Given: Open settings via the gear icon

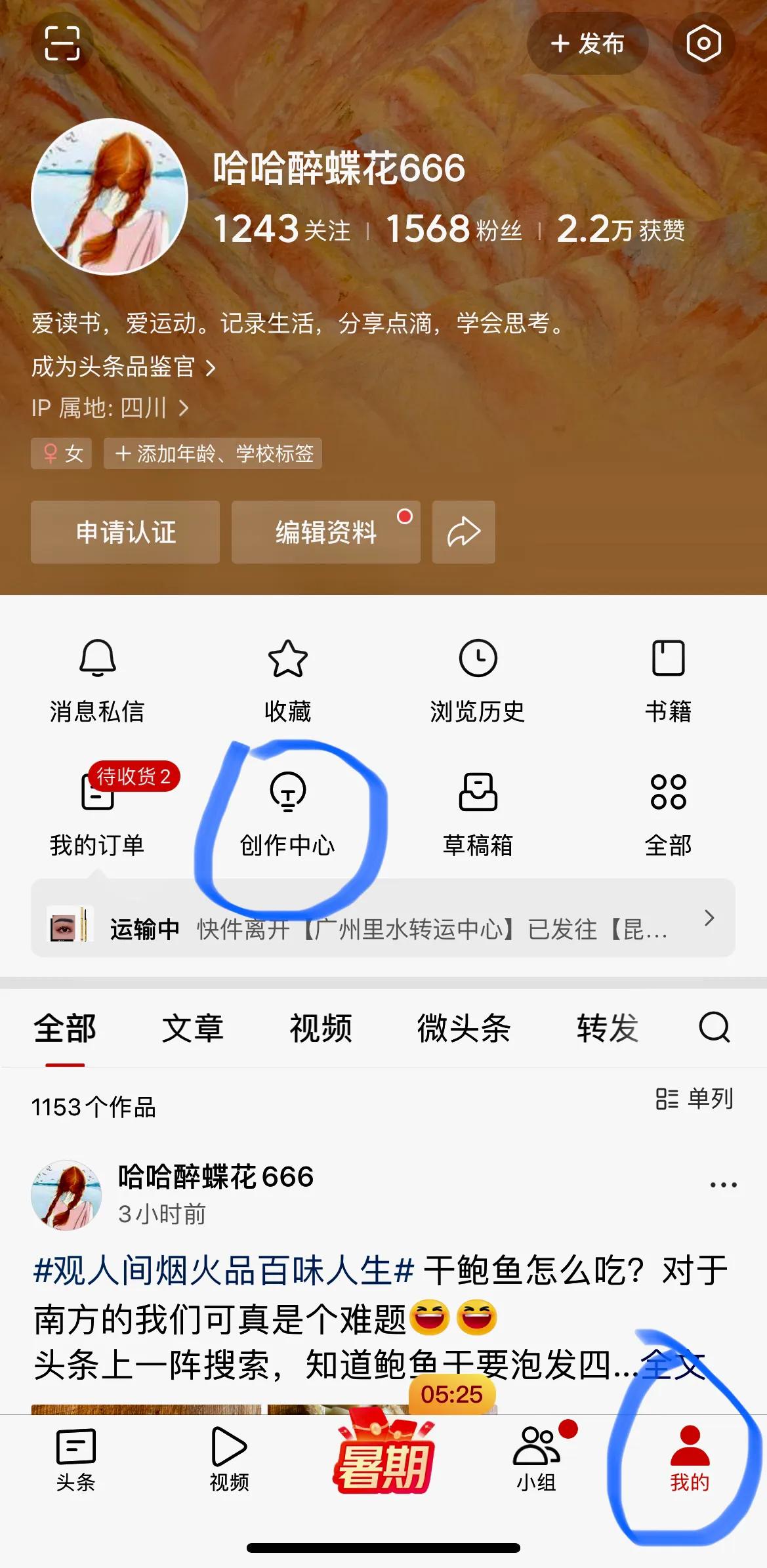Looking at the screenshot, I should coord(703,45).
